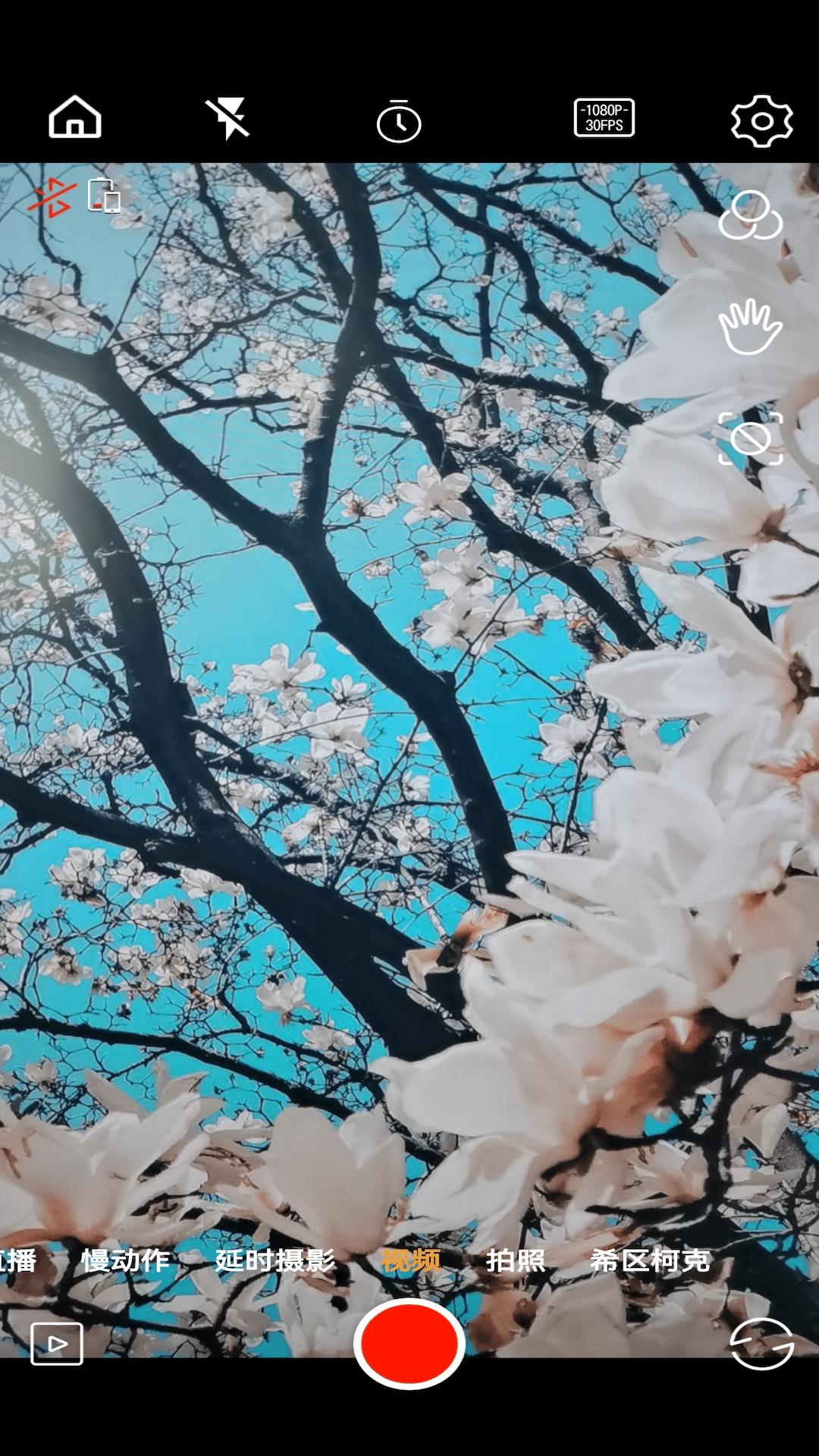This screenshot has height=1456, width=819.
Task: Toggle the object tracking icon
Action: coord(750,438)
